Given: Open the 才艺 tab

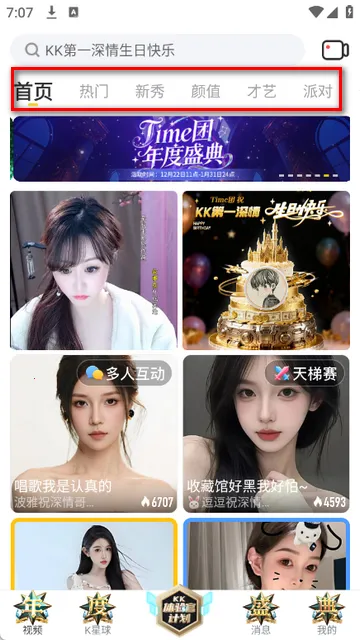Looking at the screenshot, I should pos(261,91).
